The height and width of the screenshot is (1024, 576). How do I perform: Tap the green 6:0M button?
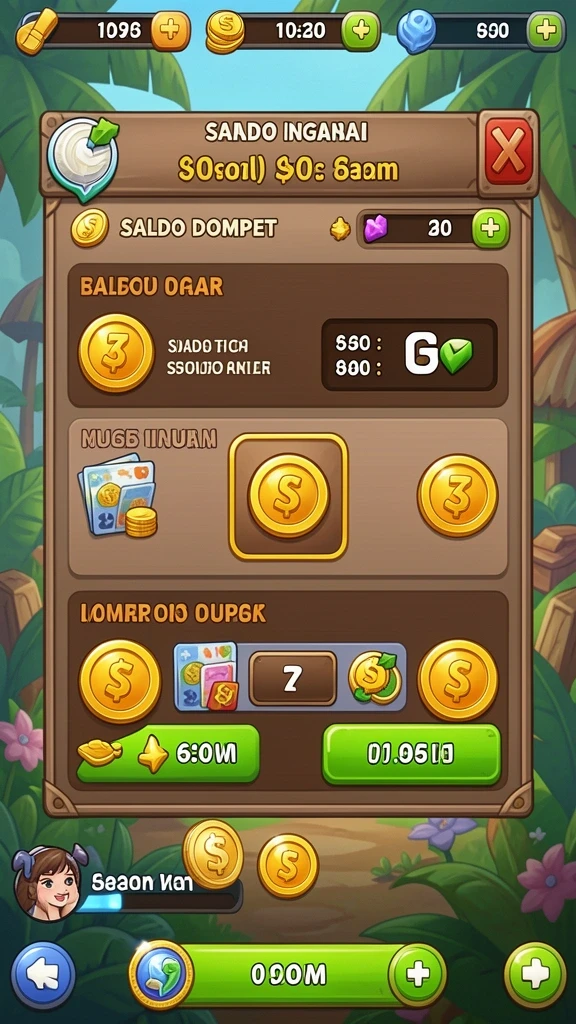168,754
